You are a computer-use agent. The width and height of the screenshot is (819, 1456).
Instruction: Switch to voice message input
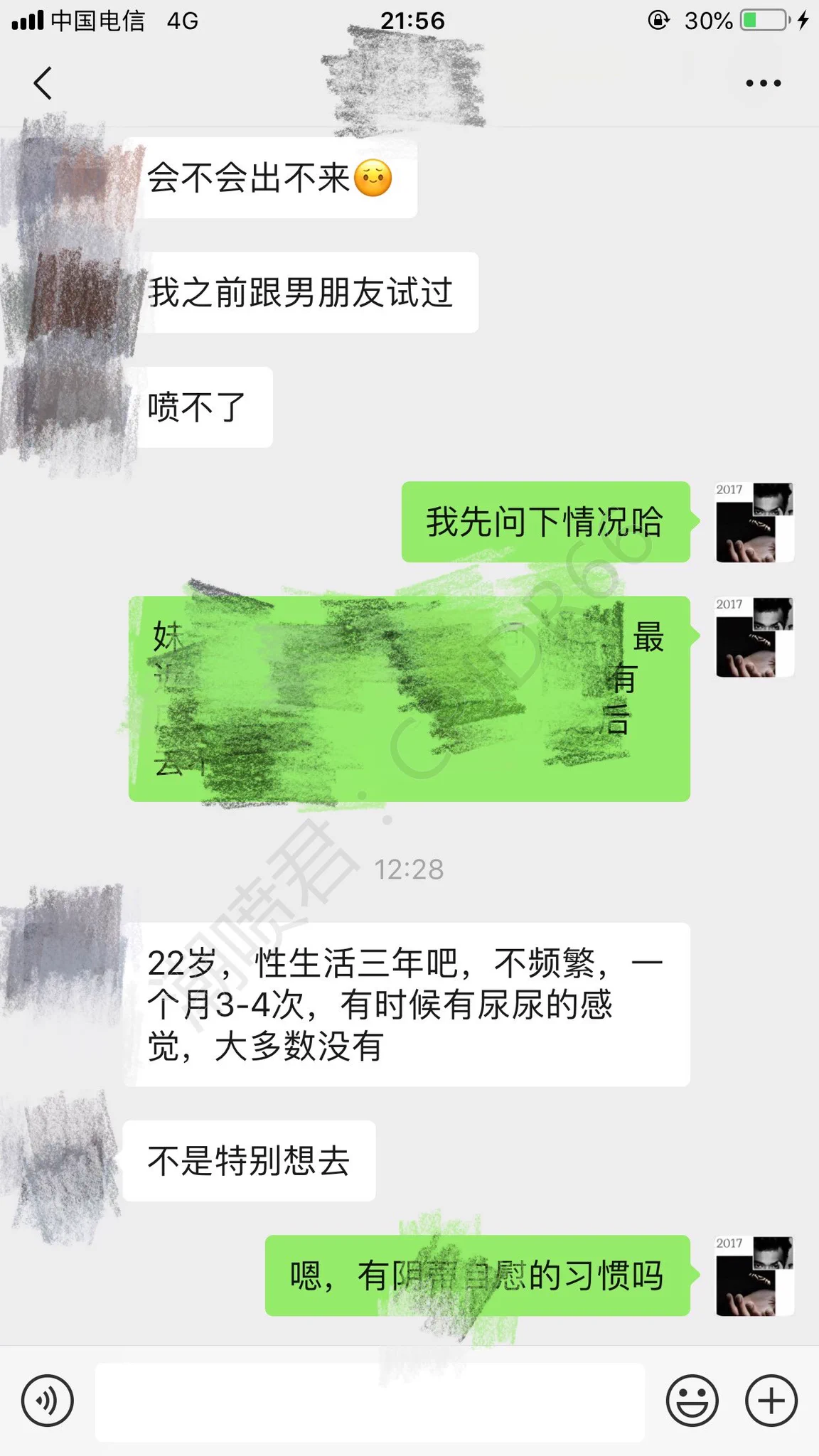[47, 1400]
